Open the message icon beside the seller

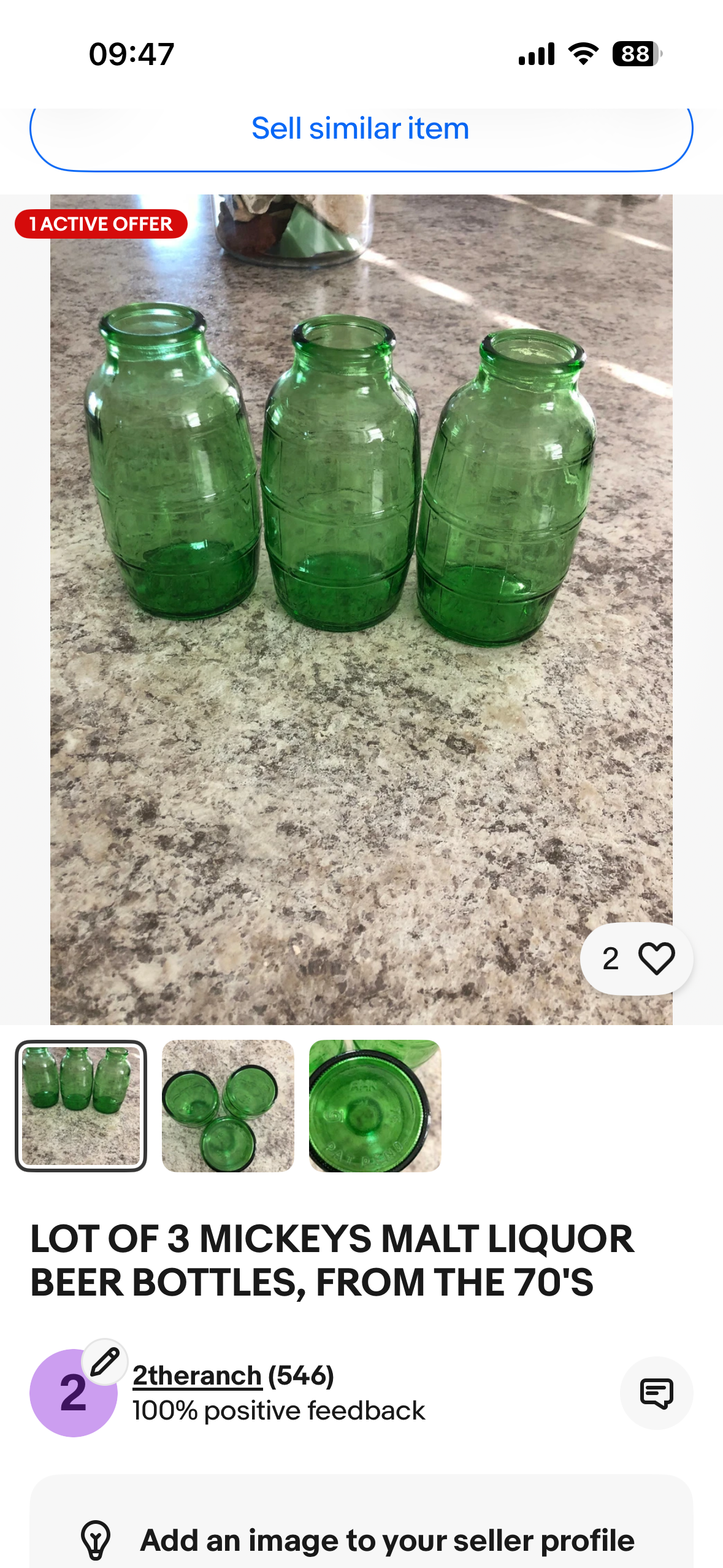click(656, 1393)
